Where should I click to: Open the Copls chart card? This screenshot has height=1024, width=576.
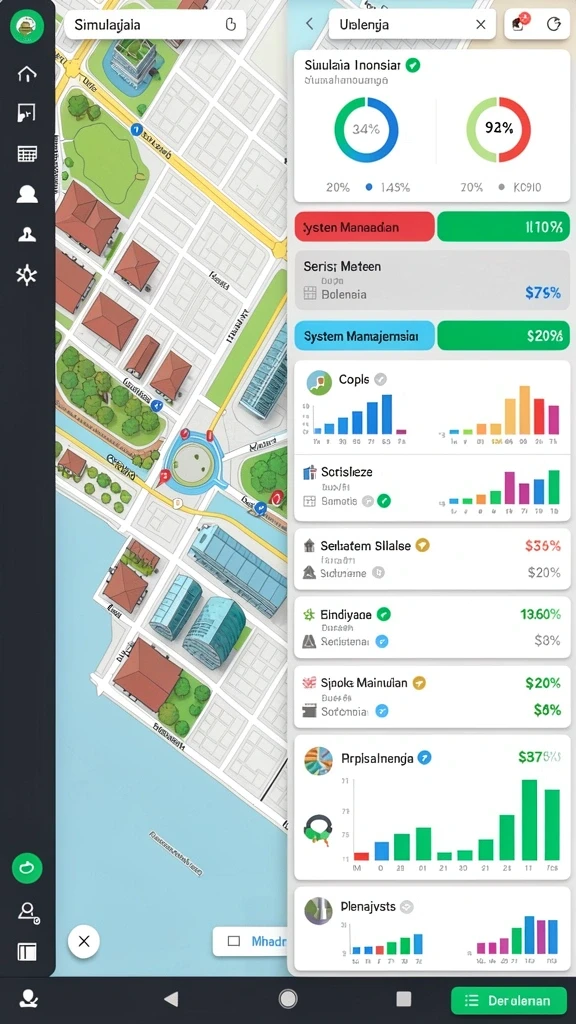point(432,407)
